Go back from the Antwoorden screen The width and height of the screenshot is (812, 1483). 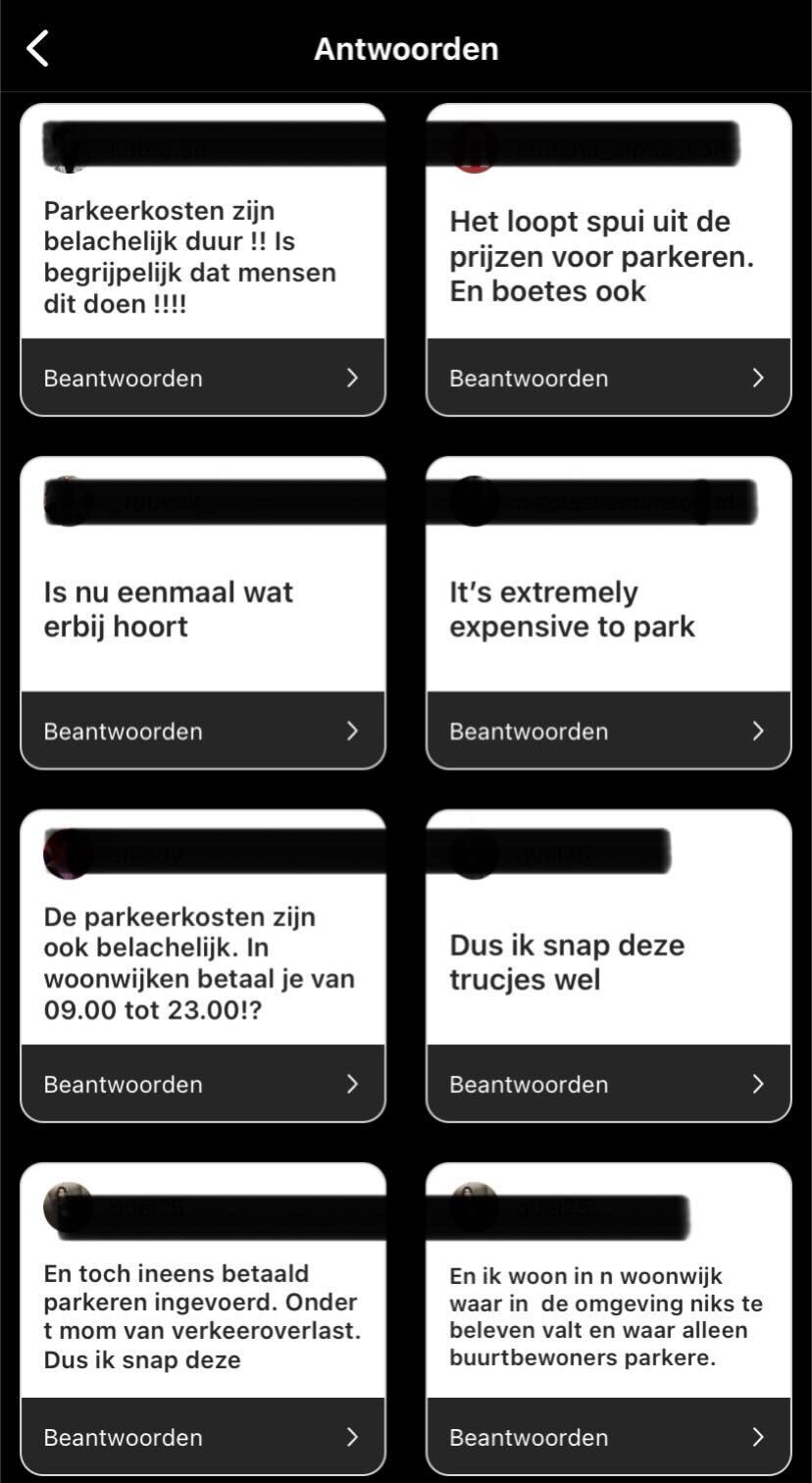coord(38,48)
